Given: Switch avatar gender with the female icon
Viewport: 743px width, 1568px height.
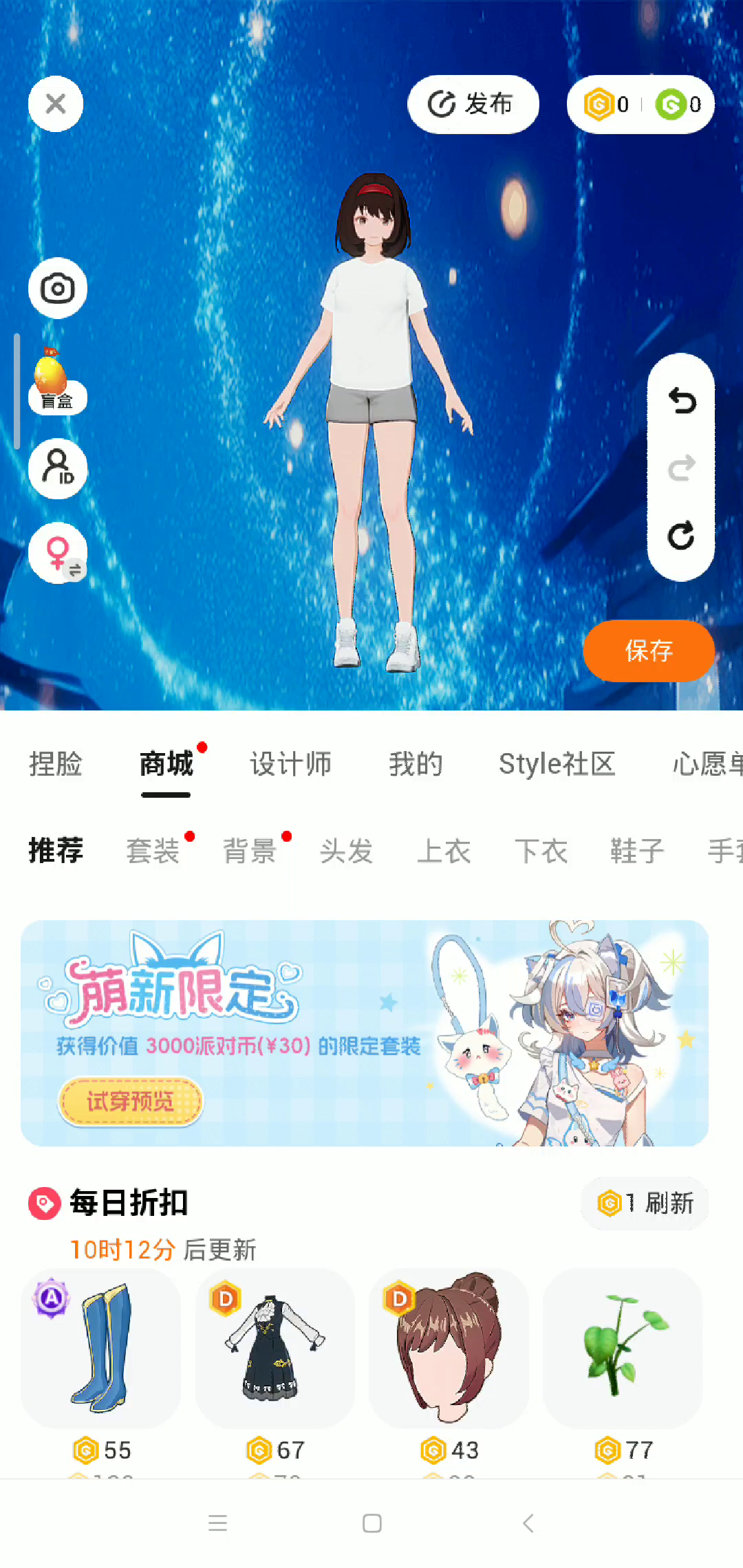Looking at the screenshot, I should click(x=58, y=552).
